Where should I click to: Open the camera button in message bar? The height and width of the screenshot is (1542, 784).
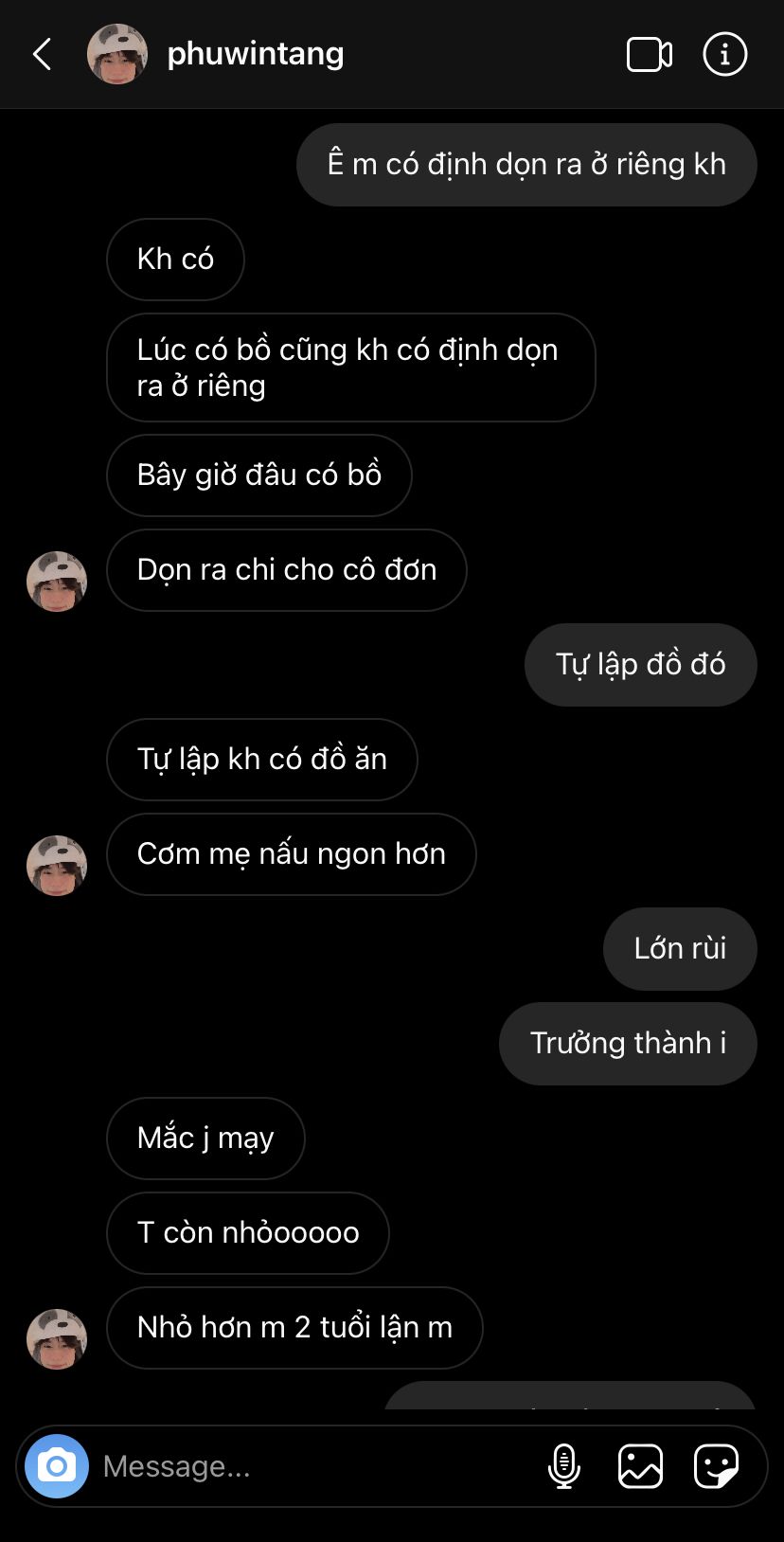pyautogui.click(x=57, y=1466)
